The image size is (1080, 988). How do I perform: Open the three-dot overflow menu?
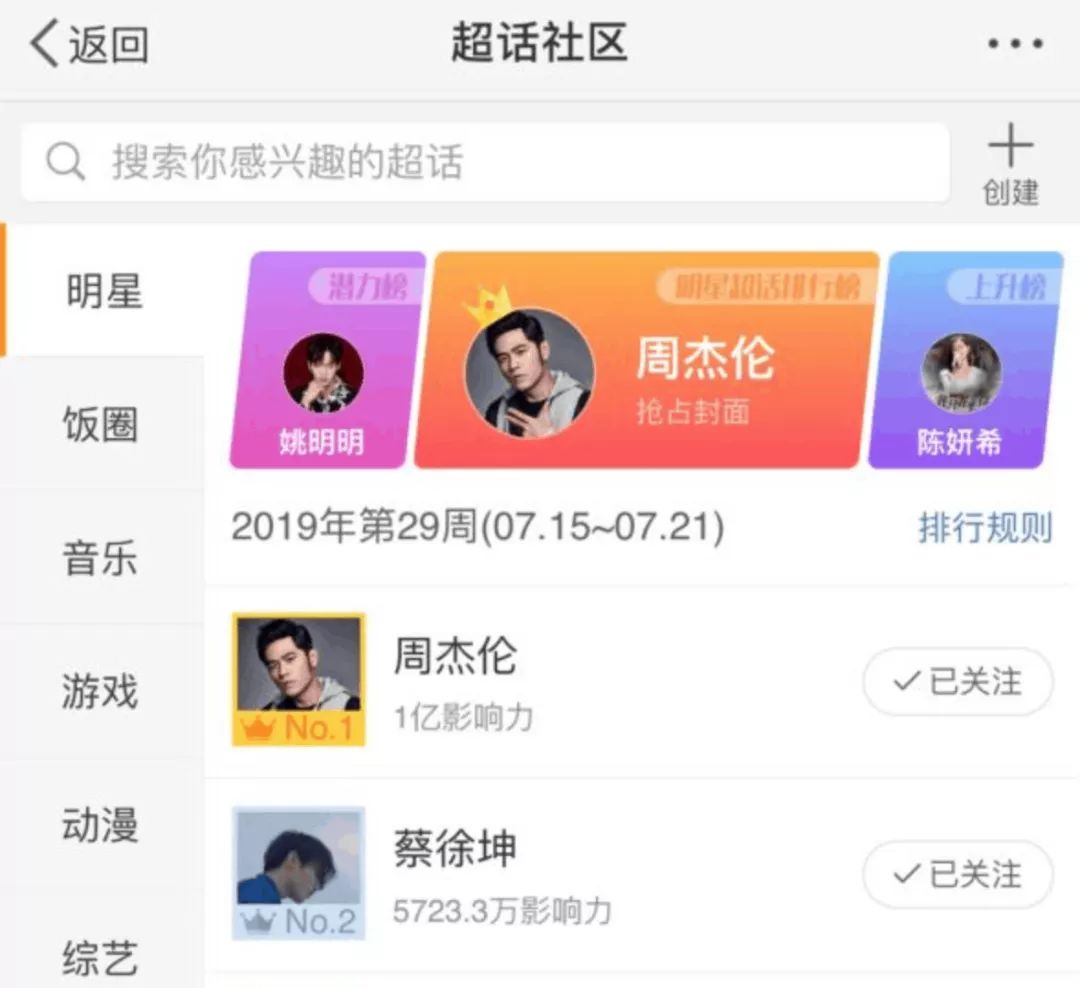1015,46
